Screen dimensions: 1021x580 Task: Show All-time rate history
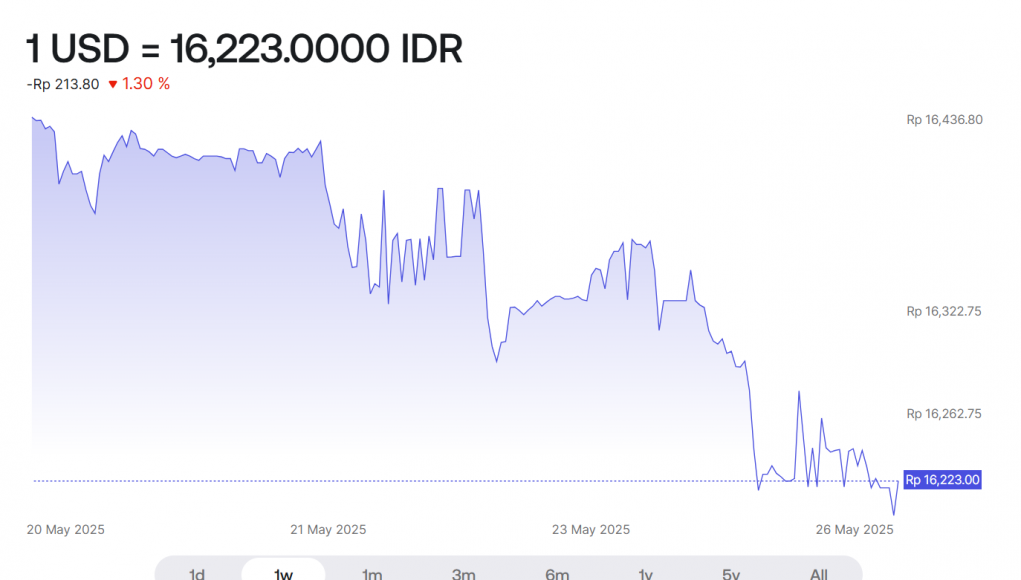818,573
